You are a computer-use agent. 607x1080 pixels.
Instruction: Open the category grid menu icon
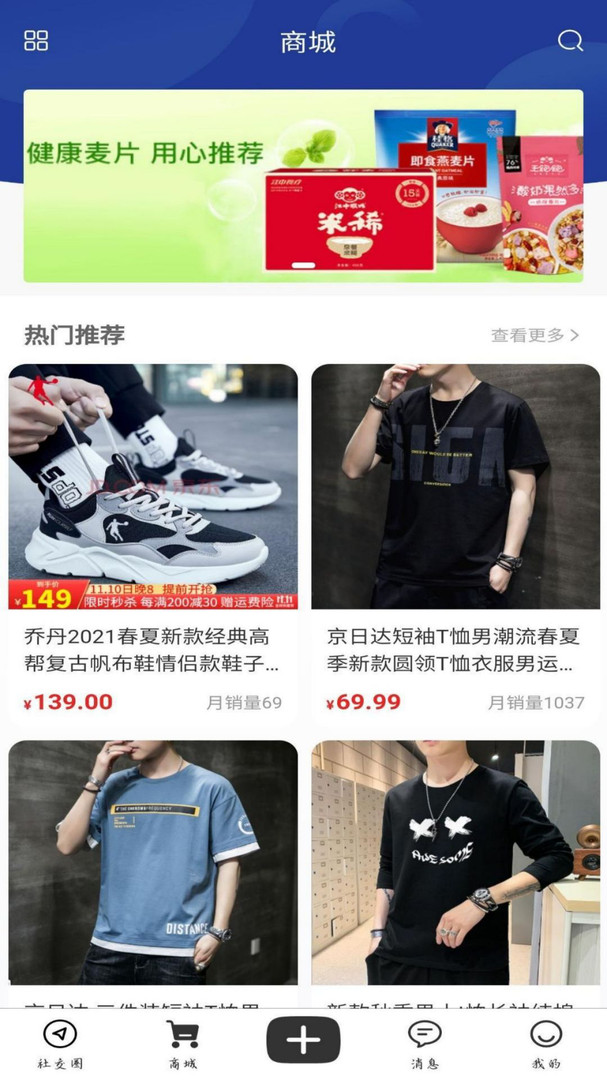coord(36,41)
